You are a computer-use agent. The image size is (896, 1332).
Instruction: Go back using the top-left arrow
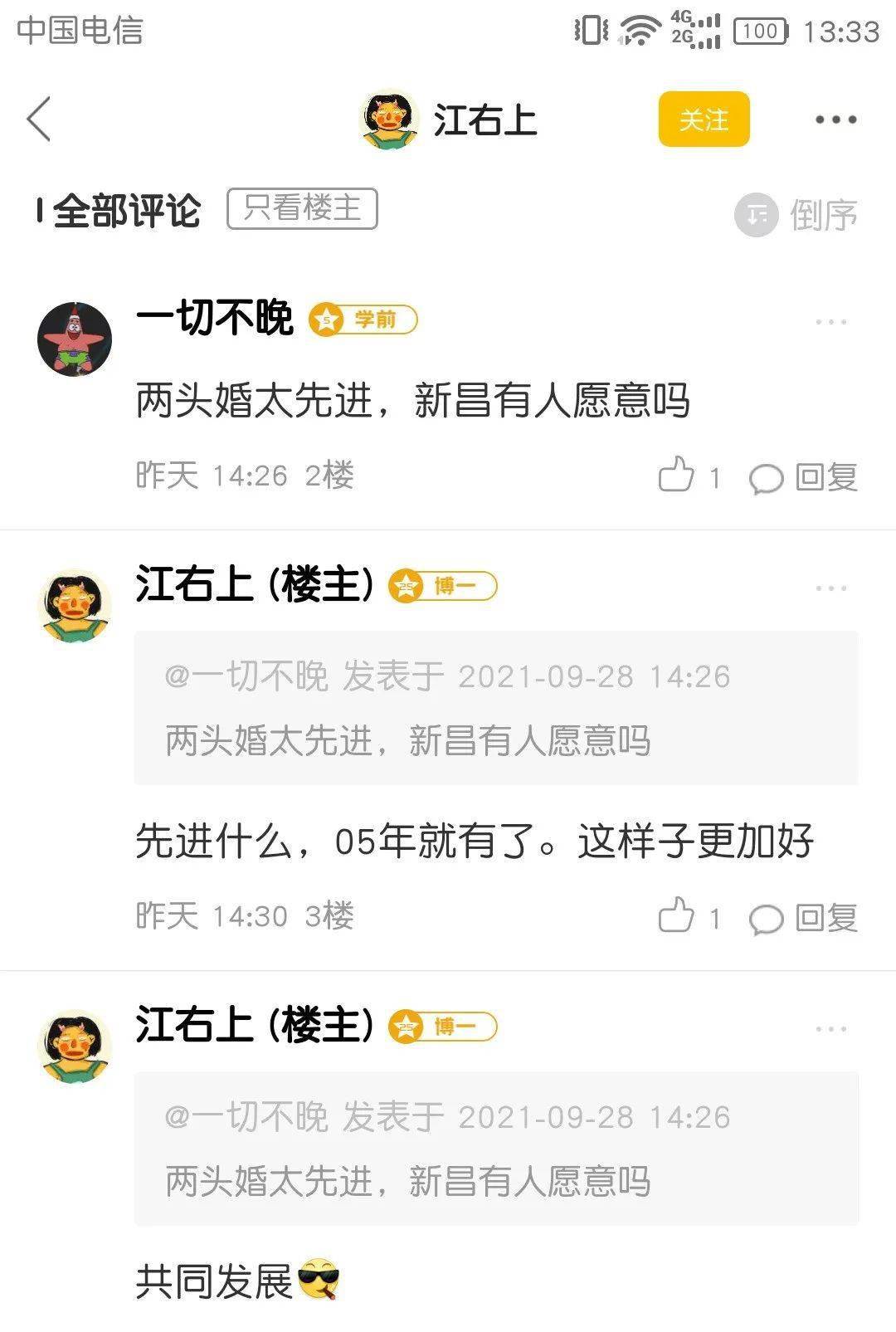click(x=39, y=120)
